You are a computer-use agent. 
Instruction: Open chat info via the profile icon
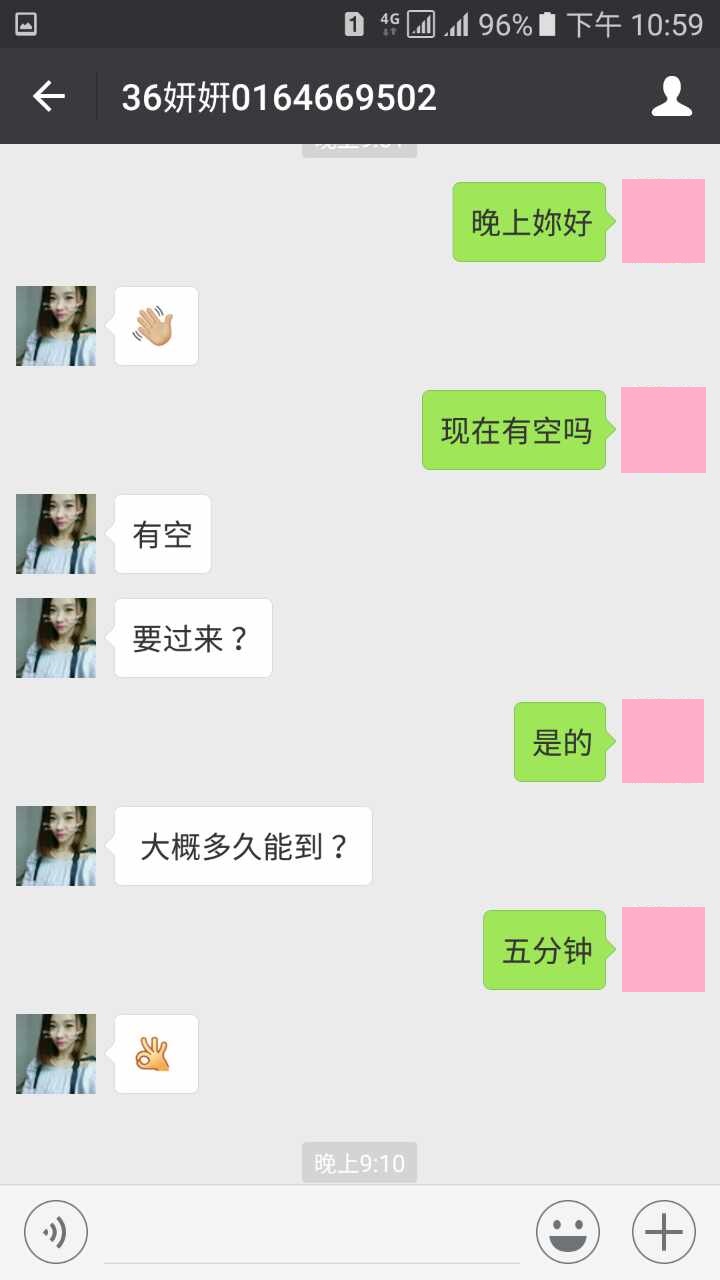671,97
